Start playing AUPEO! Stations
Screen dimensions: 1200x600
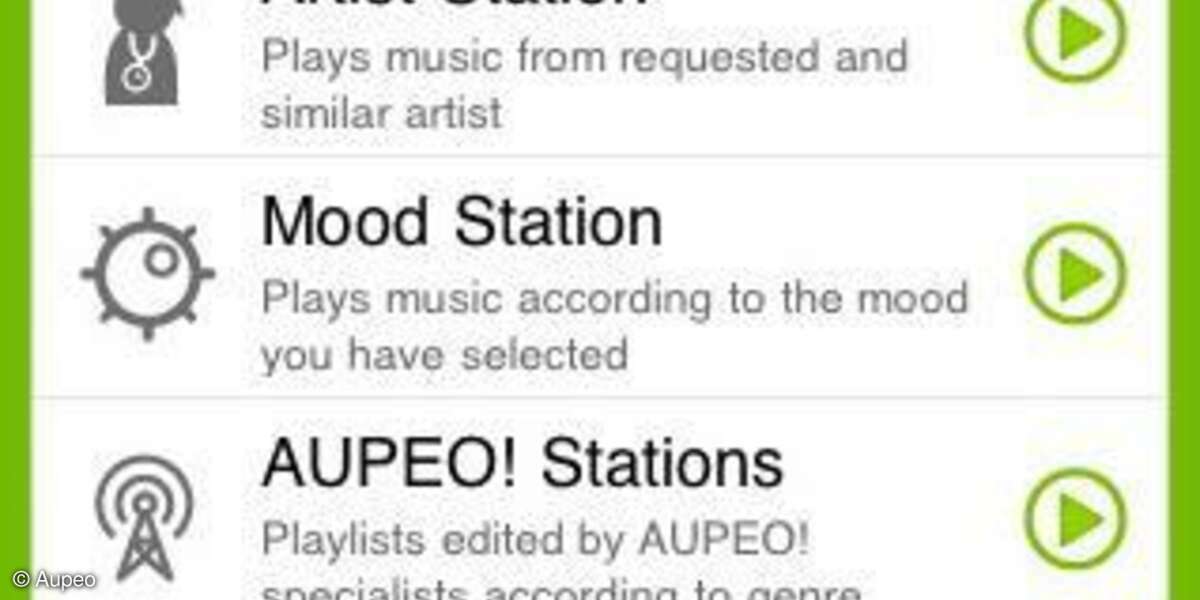point(1076,519)
